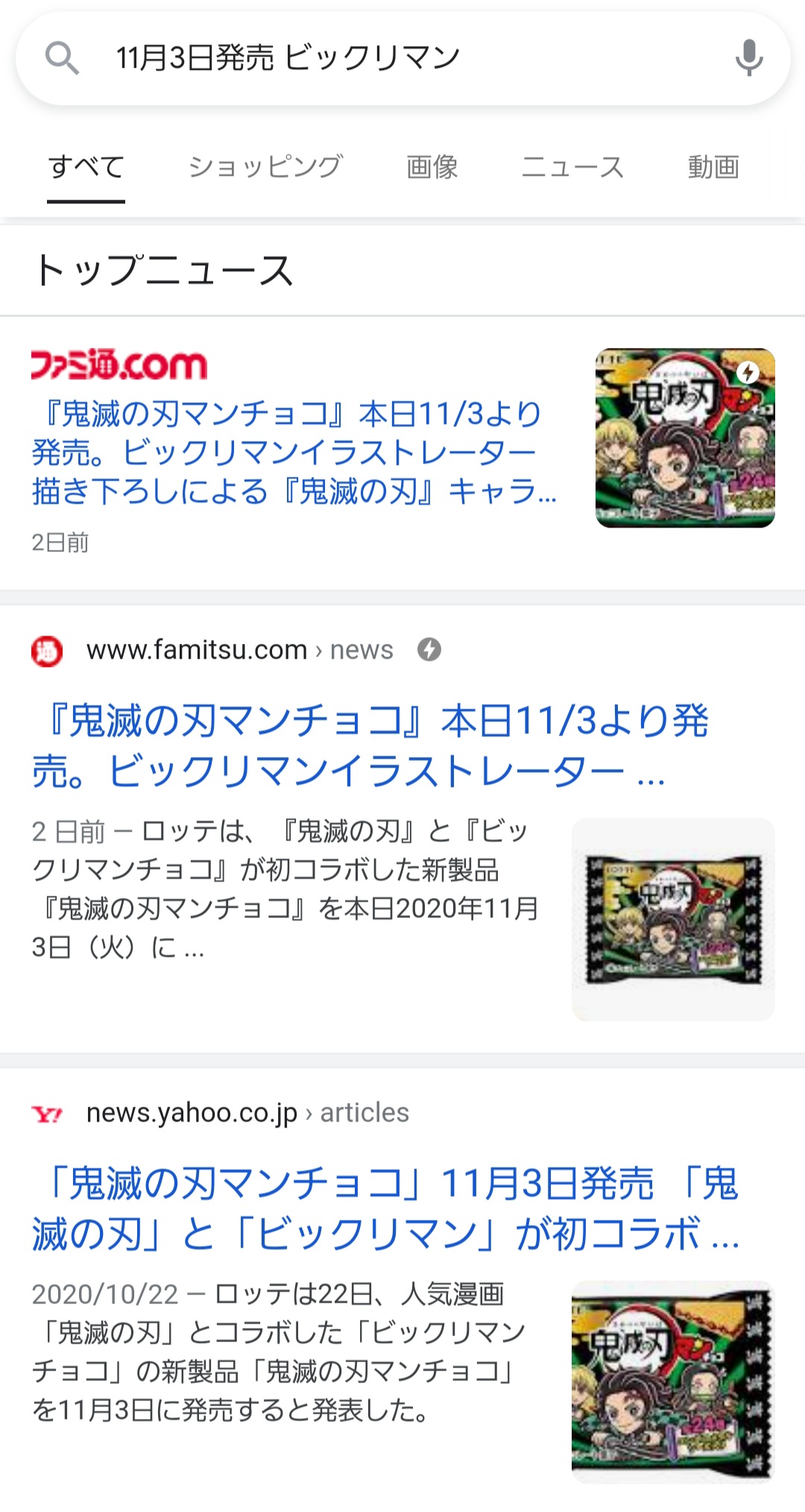Start voice search with the microphone
Viewport: 805px width, 1512px height.
tap(748, 58)
